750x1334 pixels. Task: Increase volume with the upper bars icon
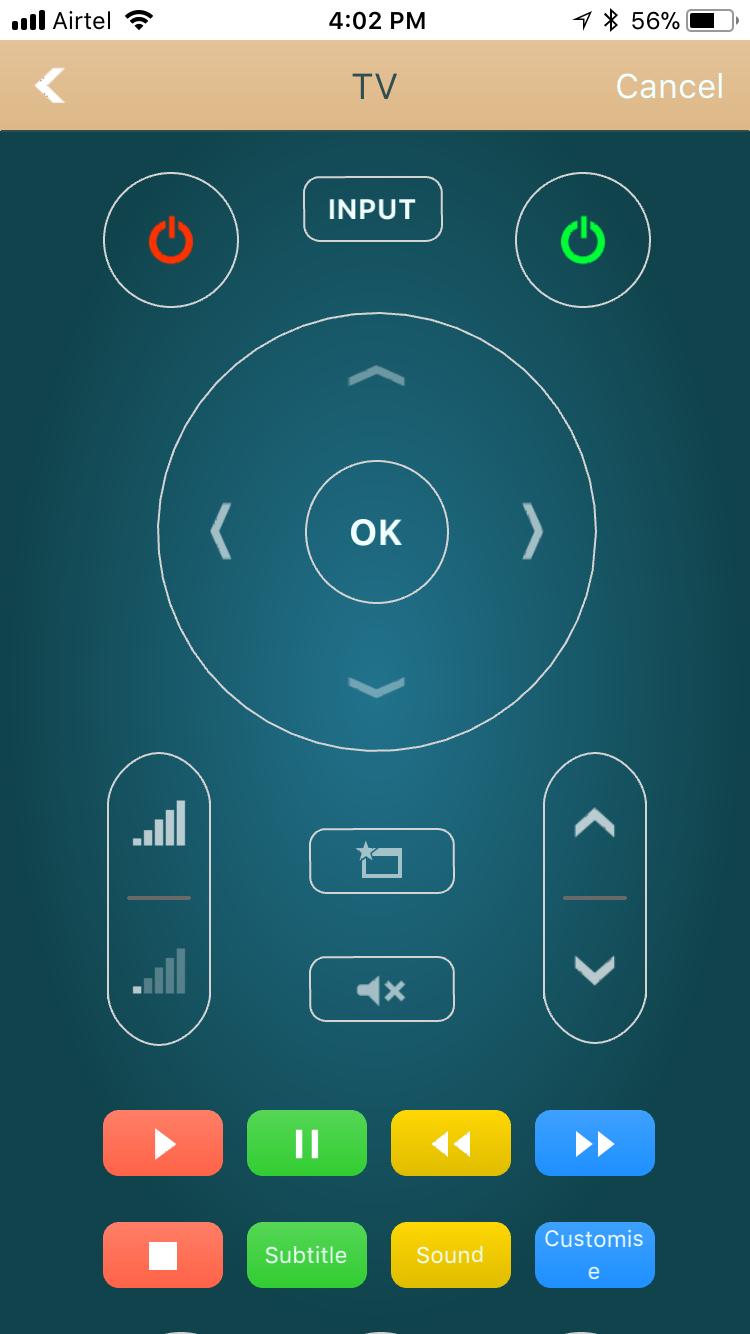(x=159, y=825)
